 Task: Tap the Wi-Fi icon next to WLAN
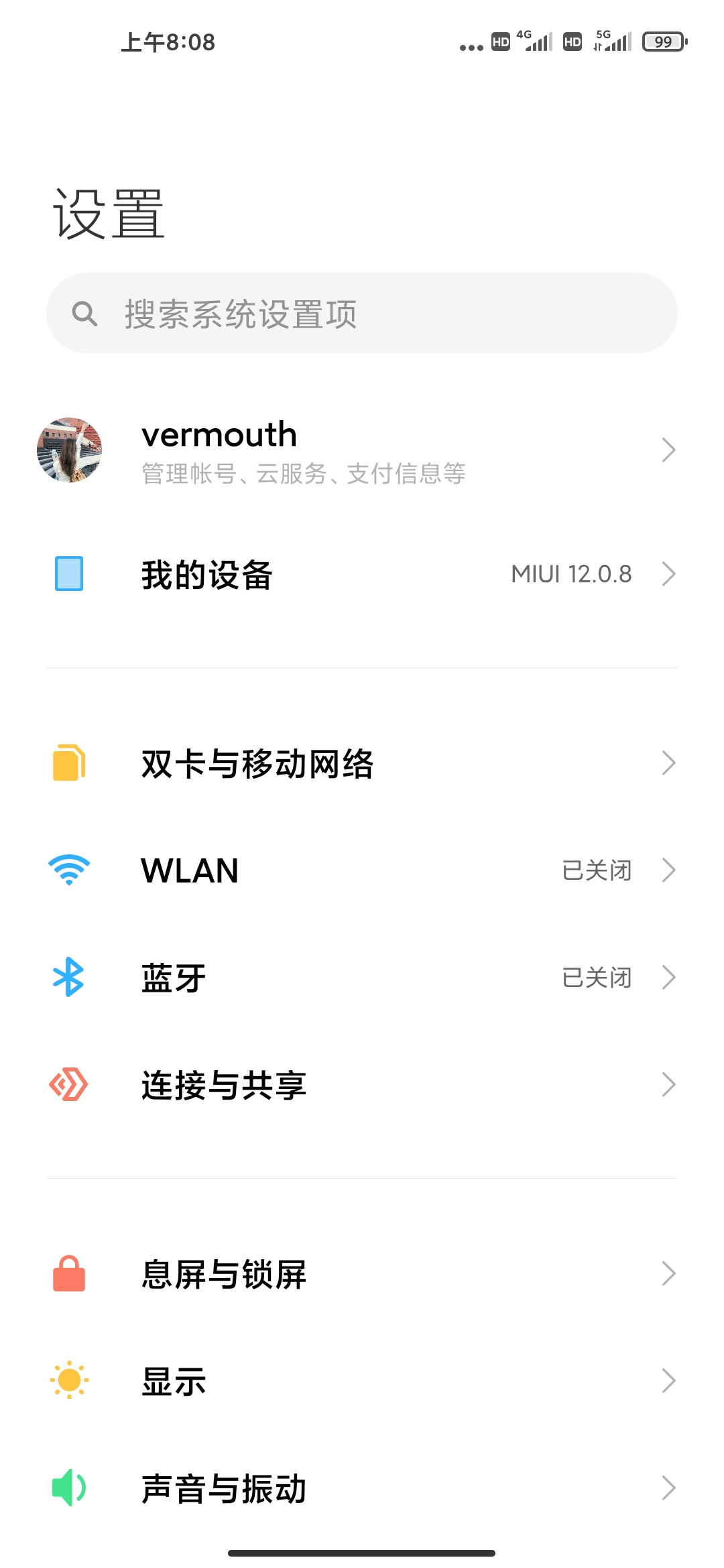(x=68, y=869)
